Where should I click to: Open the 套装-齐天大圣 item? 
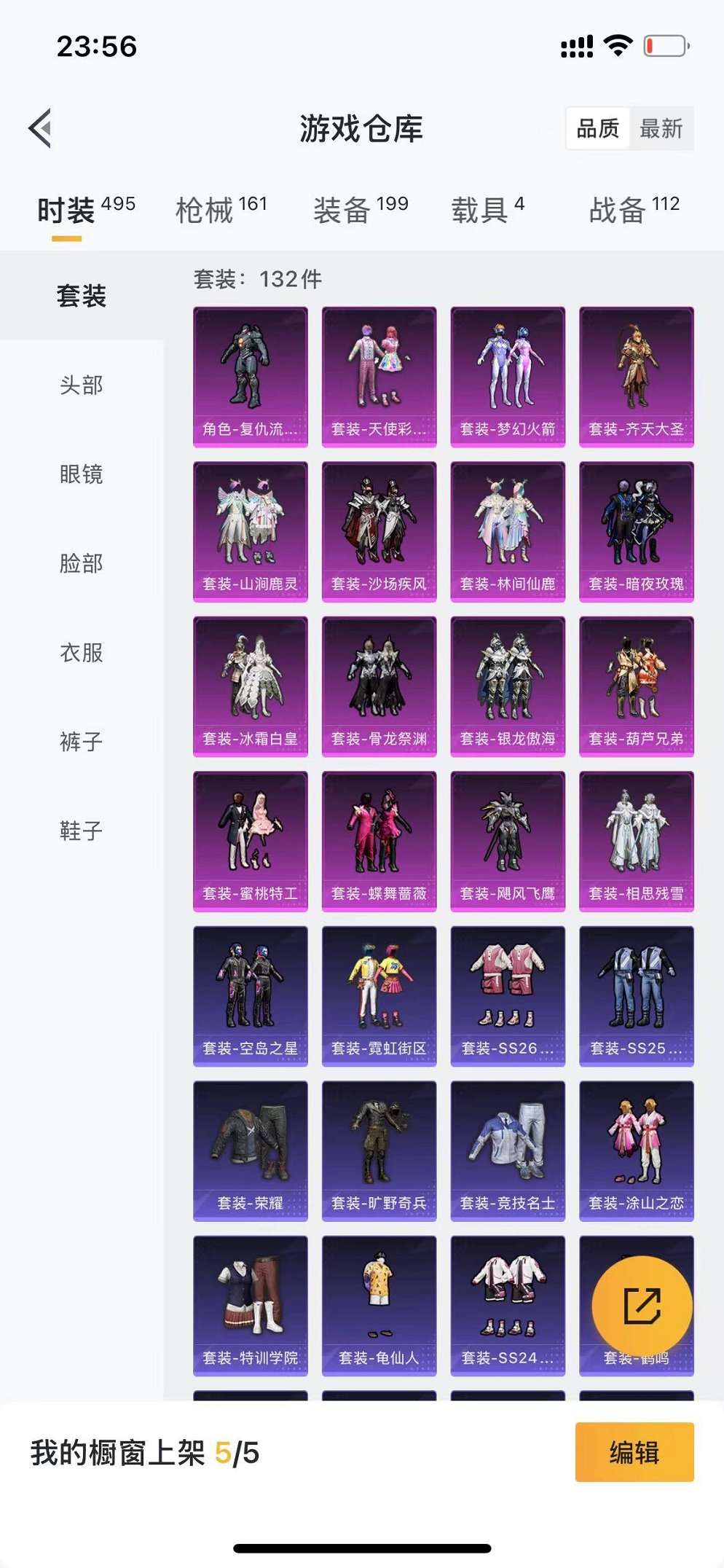click(637, 377)
